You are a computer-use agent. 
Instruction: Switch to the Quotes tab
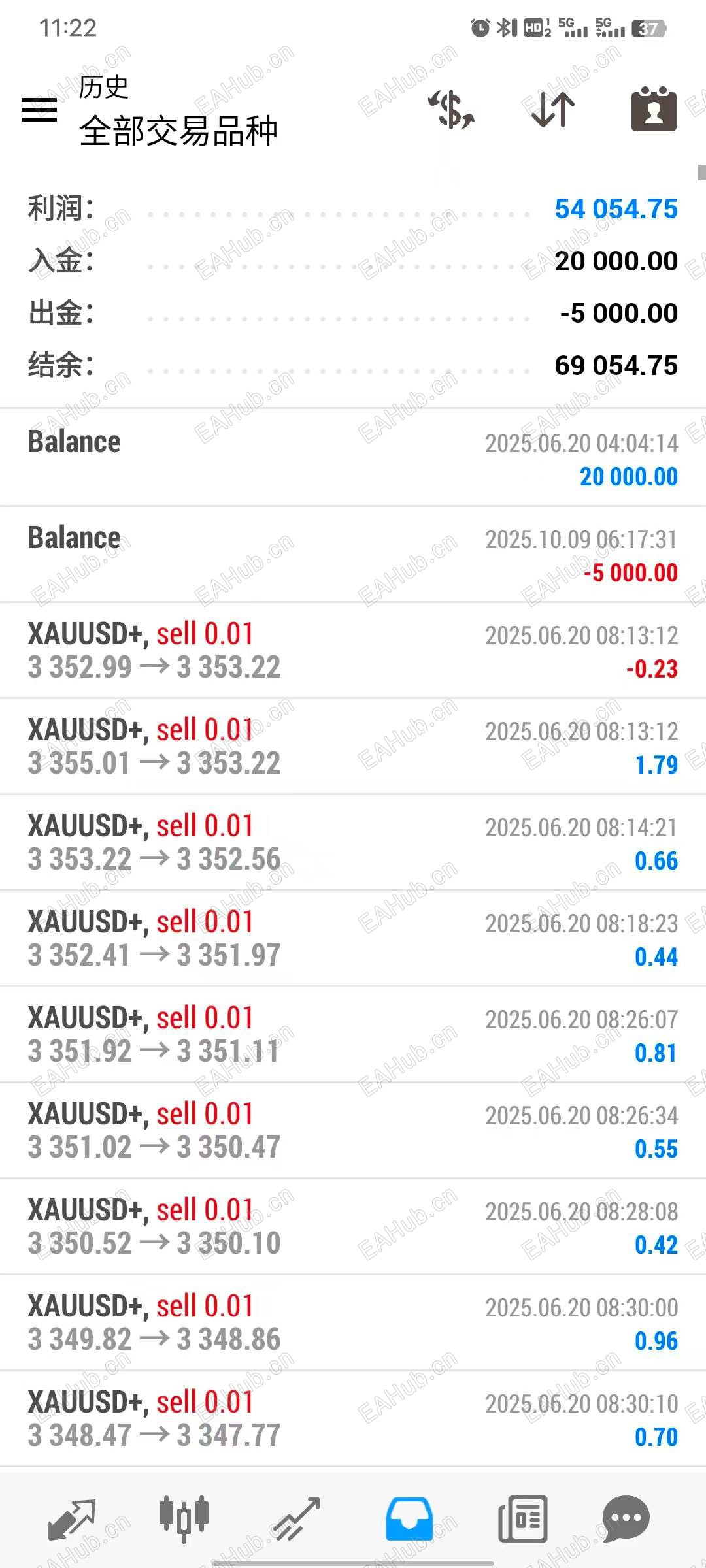point(72,1518)
